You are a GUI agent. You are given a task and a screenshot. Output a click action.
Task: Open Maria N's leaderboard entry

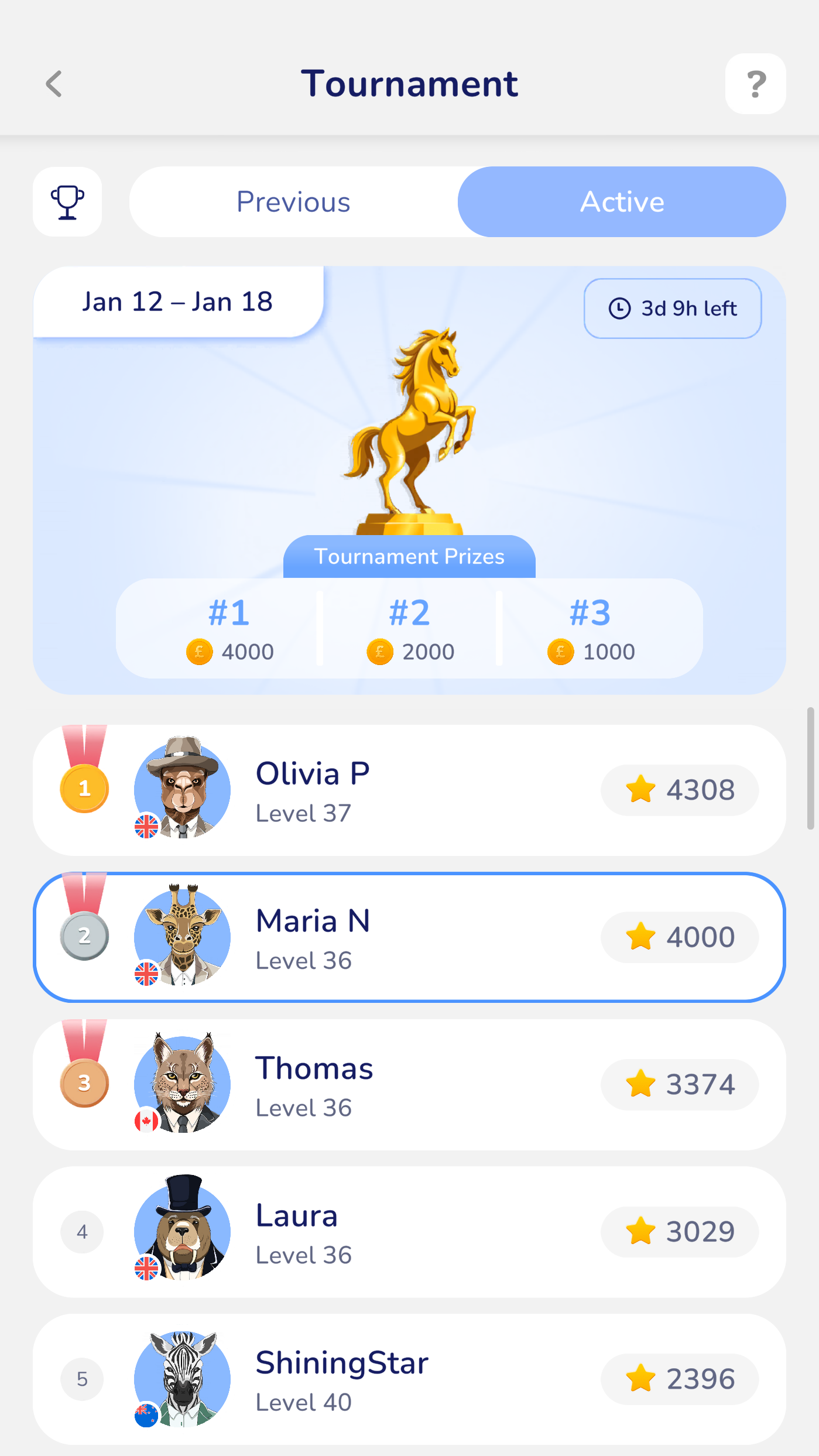click(409, 937)
